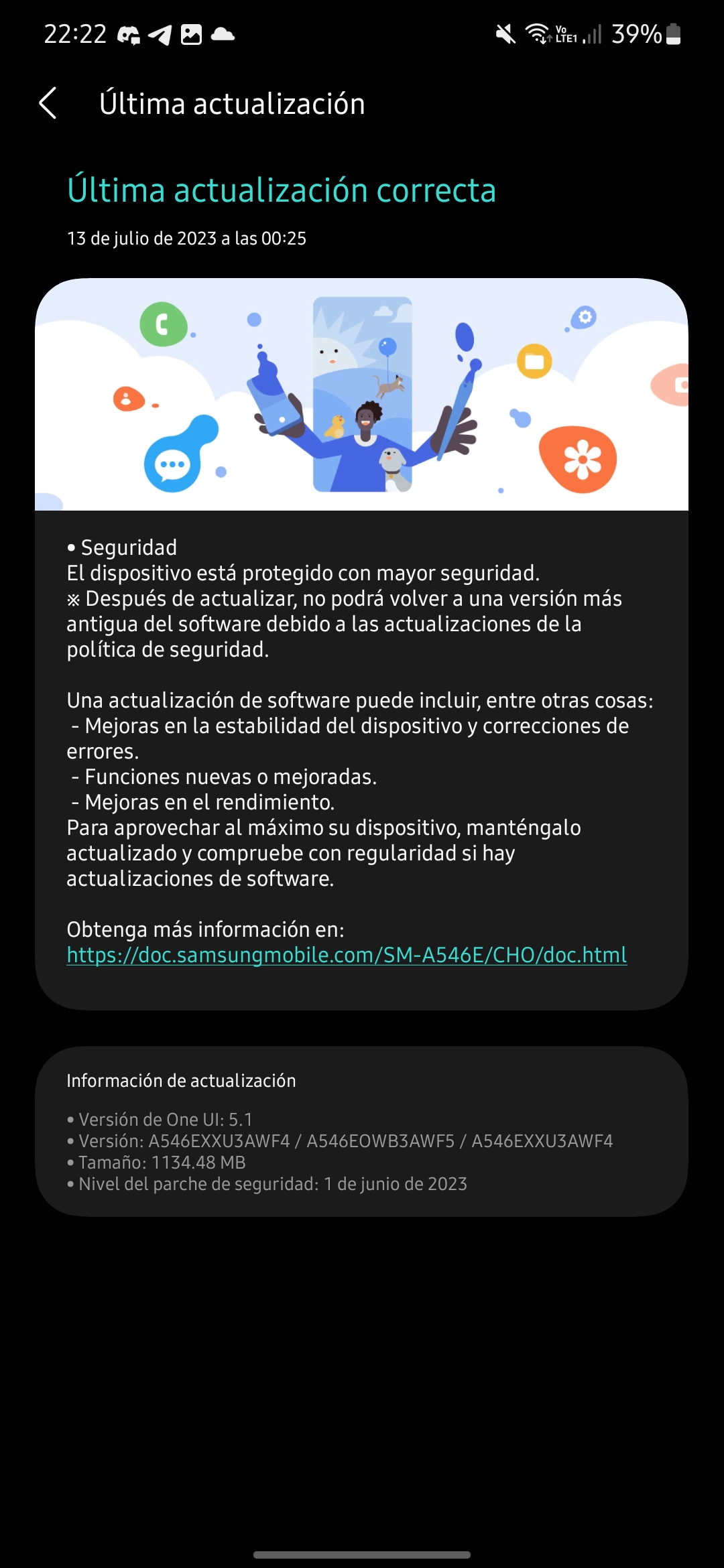The image size is (724, 1568).
Task: Open the doc.samsungmobile.com link
Action: tap(347, 955)
